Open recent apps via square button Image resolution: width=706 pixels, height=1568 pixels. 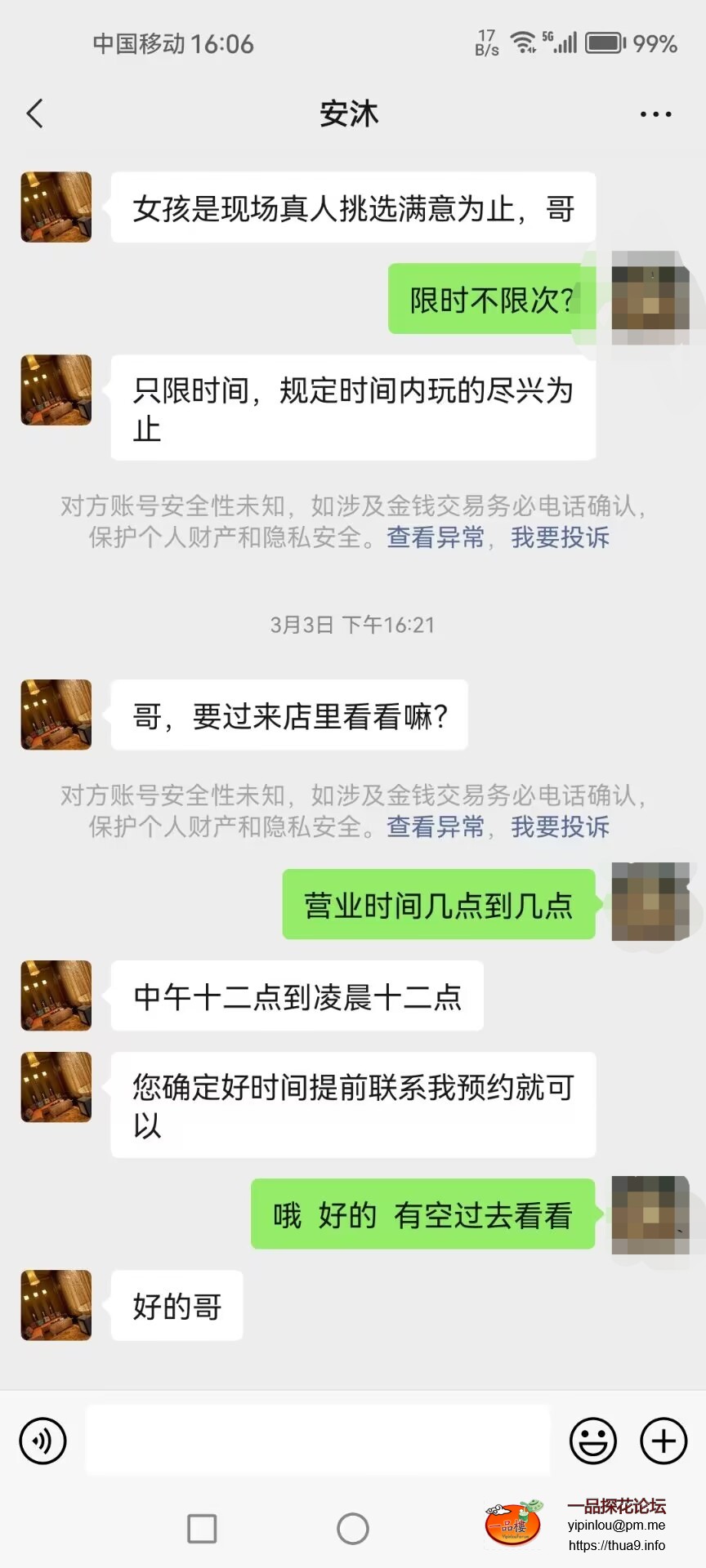tap(202, 1529)
